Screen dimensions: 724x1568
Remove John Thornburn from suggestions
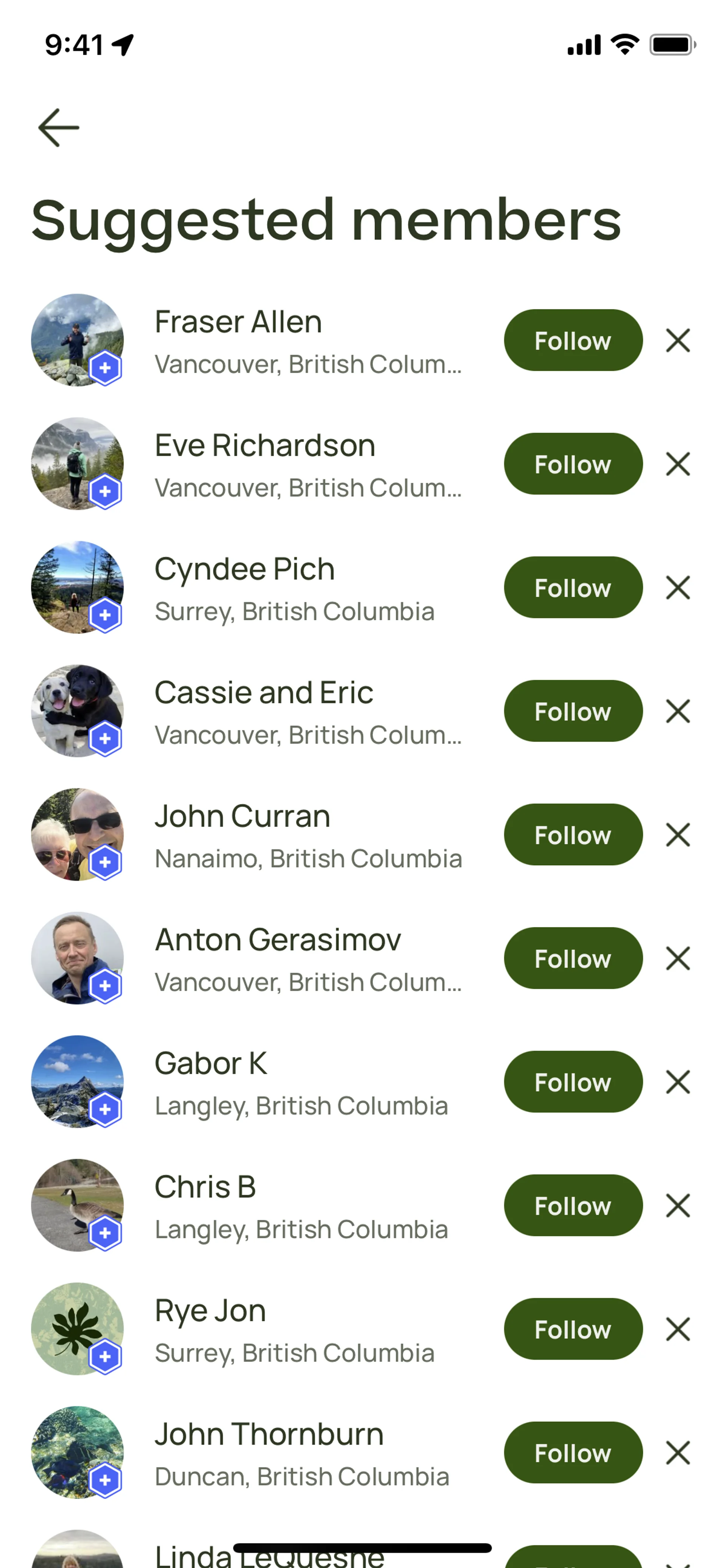click(678, 1452)
